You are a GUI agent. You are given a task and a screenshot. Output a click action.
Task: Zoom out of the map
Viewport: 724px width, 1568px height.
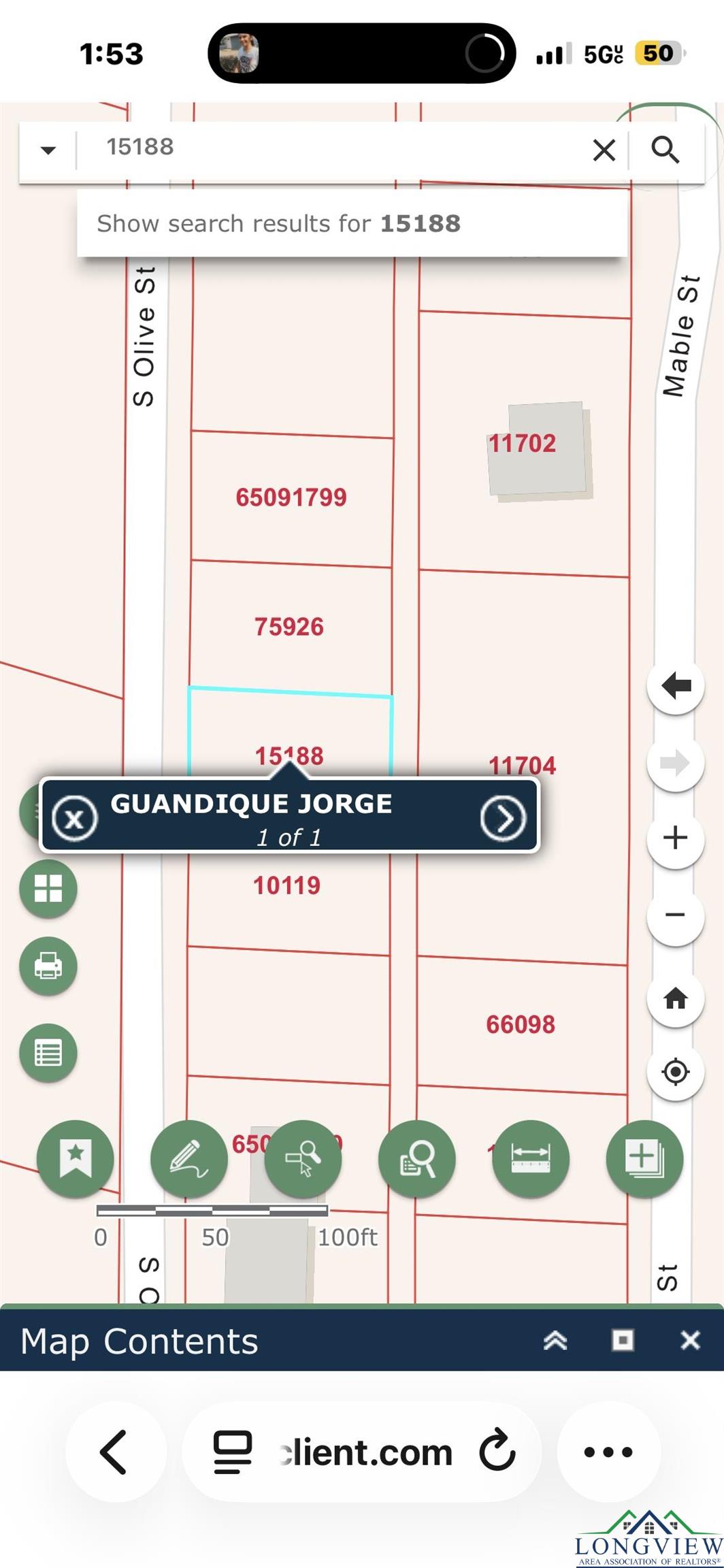(675, 915)
